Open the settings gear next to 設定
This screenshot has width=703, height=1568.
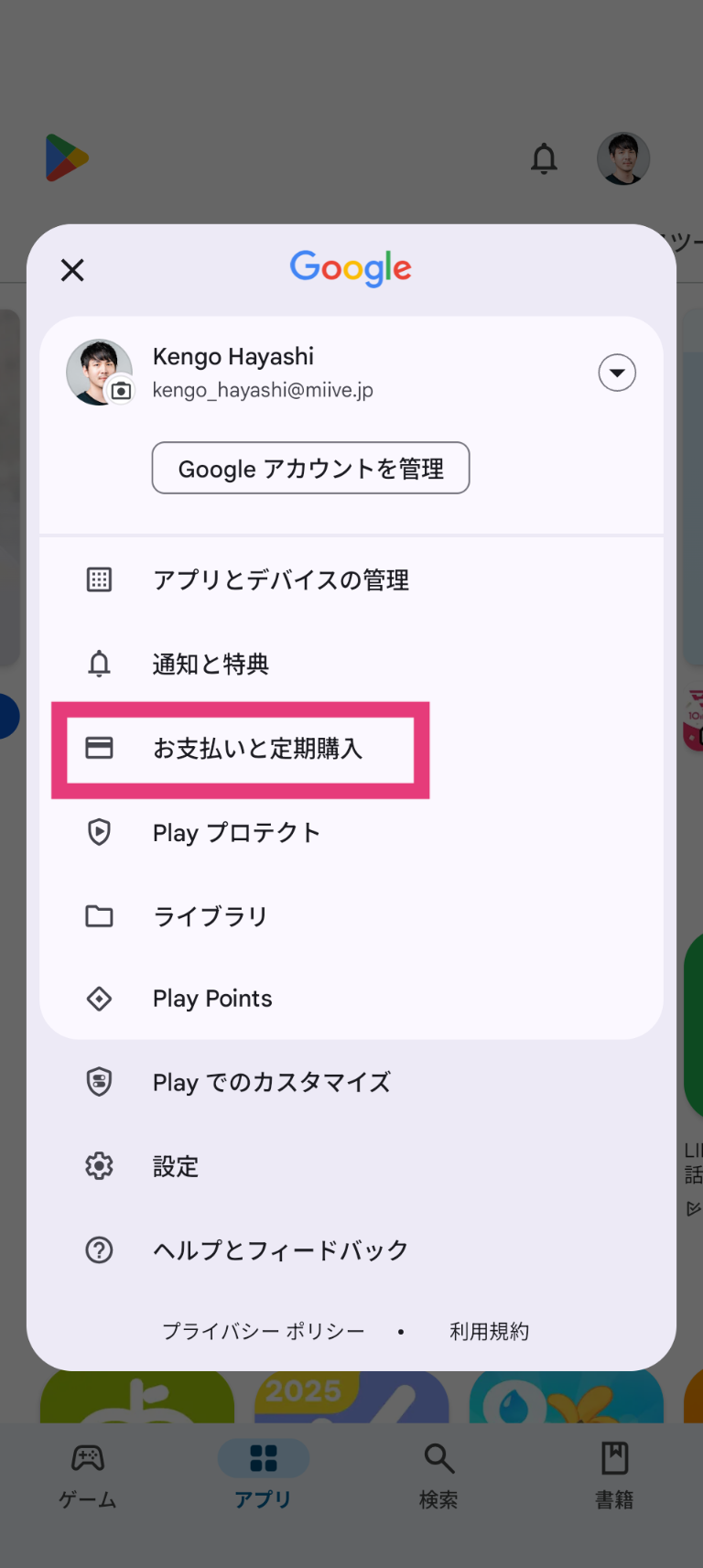click(x=99, y=1165)
